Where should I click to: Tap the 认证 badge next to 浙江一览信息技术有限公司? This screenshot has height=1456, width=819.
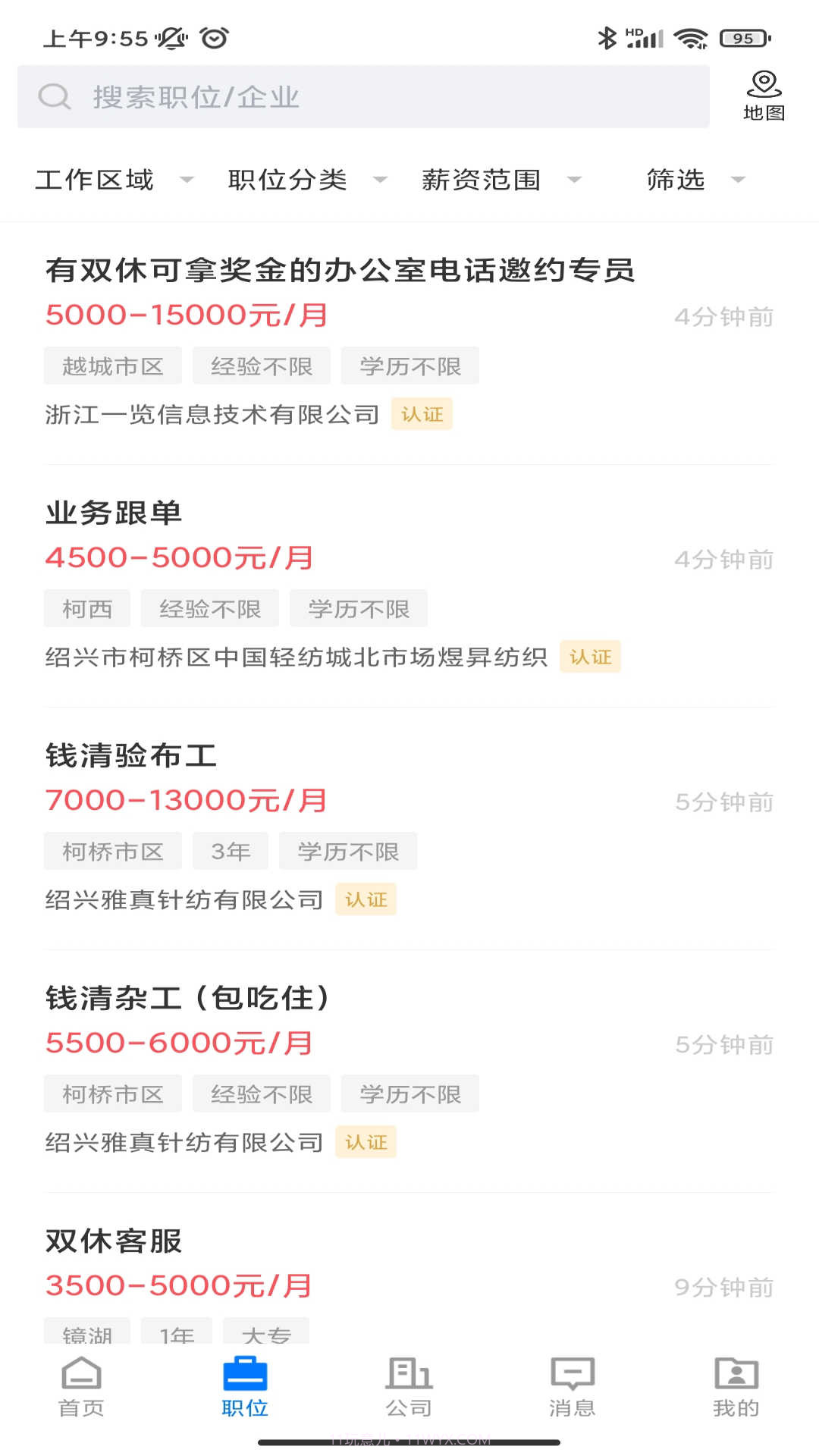pos(422,414)
